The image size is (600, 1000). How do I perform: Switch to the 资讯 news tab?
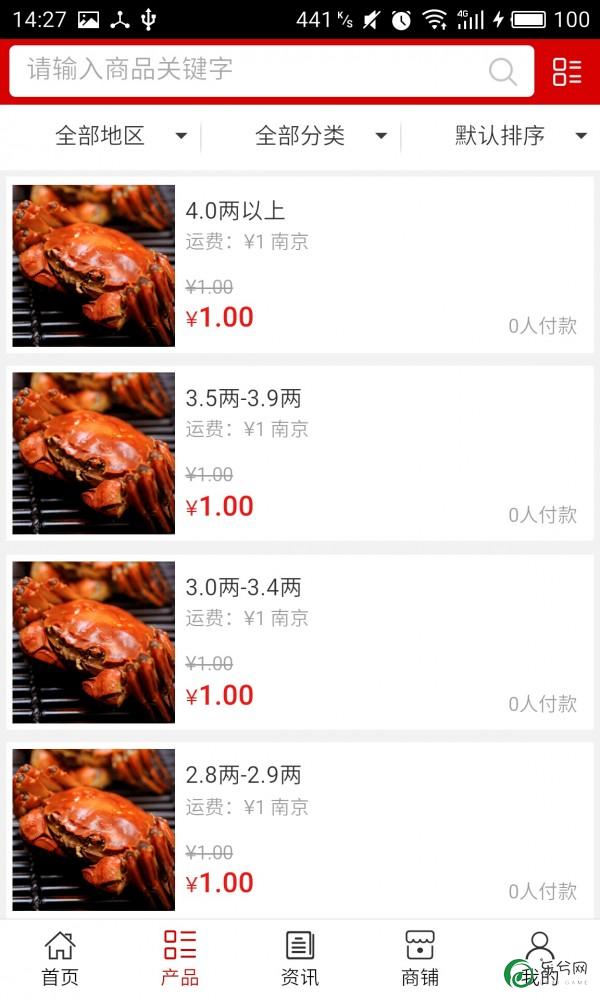(x=300, y=959)
